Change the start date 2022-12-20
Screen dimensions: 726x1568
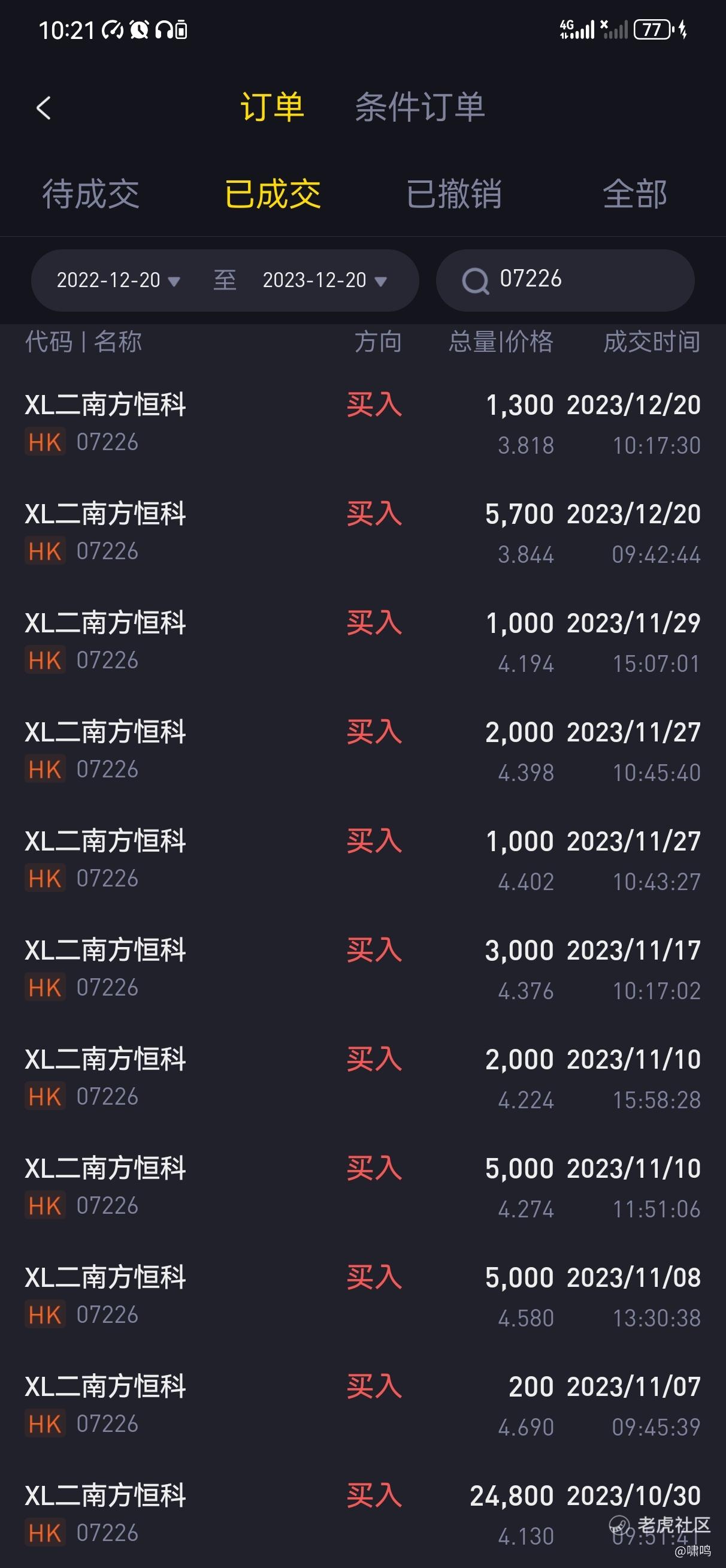coord(119,280)
